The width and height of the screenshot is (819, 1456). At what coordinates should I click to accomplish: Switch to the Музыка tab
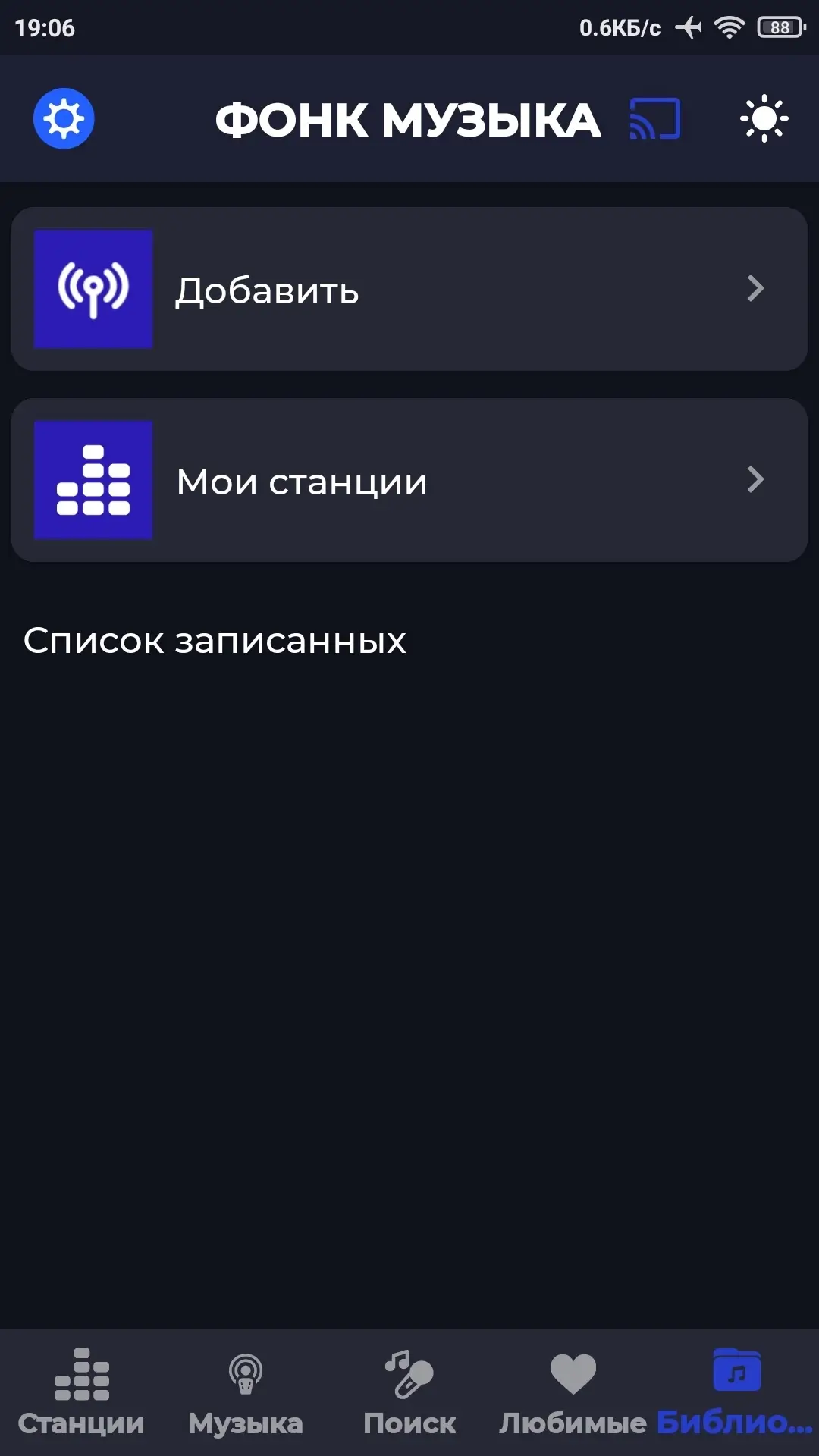point(246,1392)
